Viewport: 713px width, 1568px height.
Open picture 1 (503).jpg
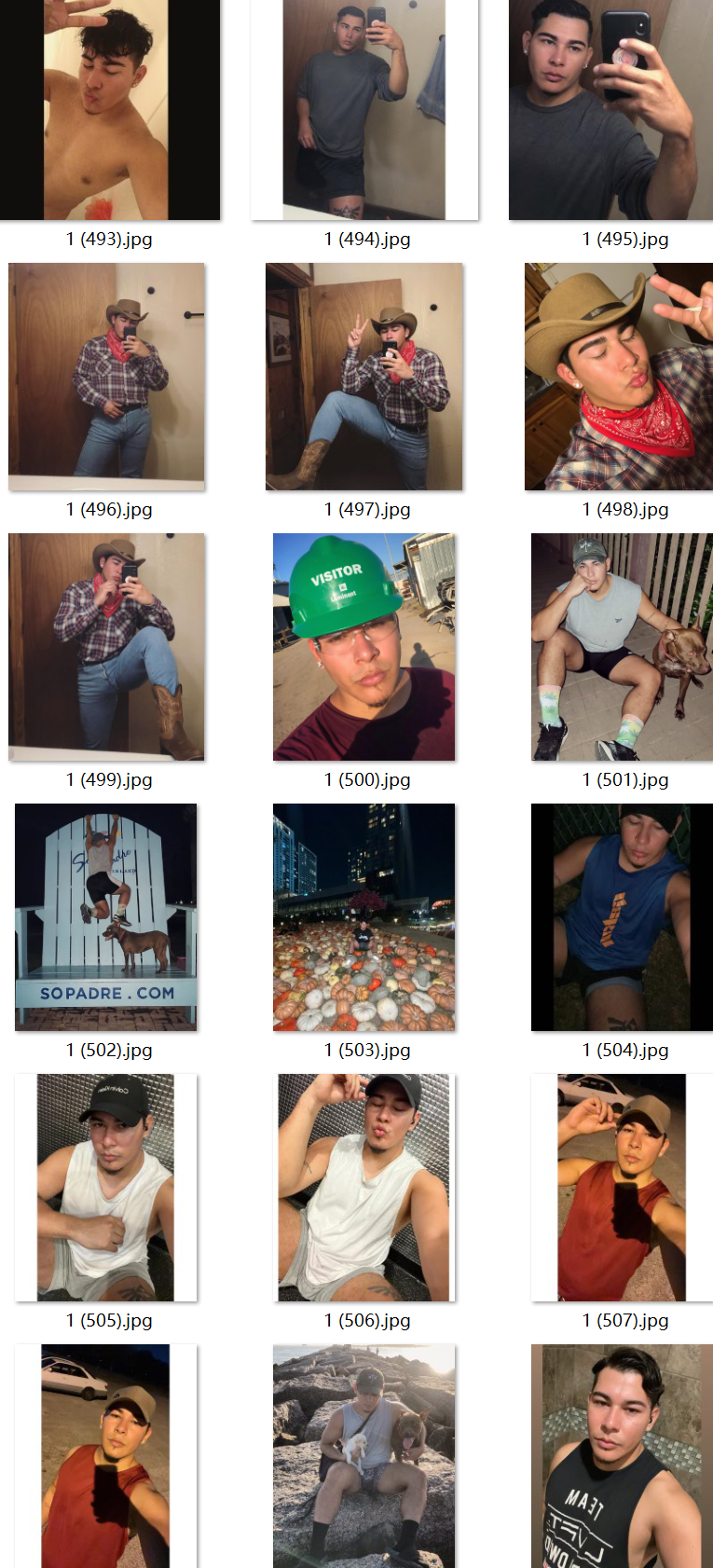364,916
